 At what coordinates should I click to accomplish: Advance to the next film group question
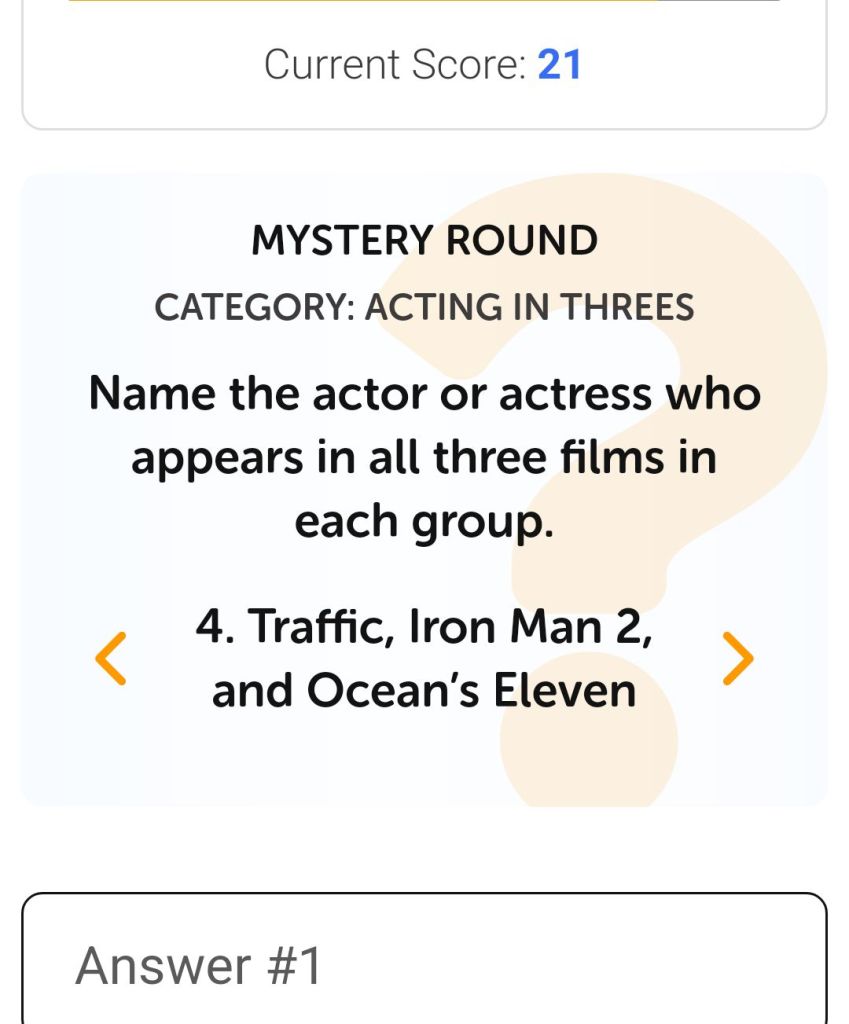pos(737,658)
